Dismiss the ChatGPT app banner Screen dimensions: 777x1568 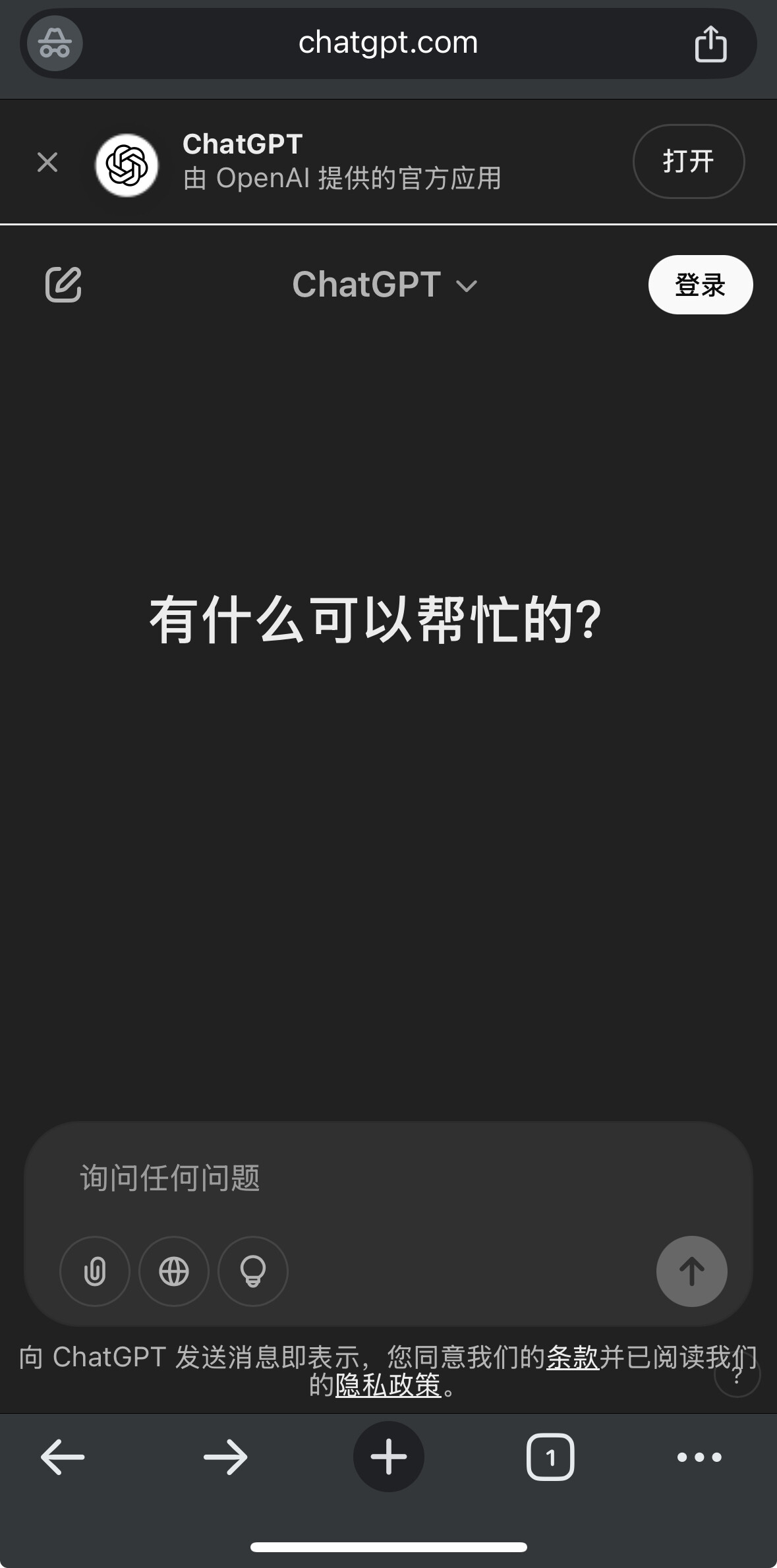click(x=47, y=162)
